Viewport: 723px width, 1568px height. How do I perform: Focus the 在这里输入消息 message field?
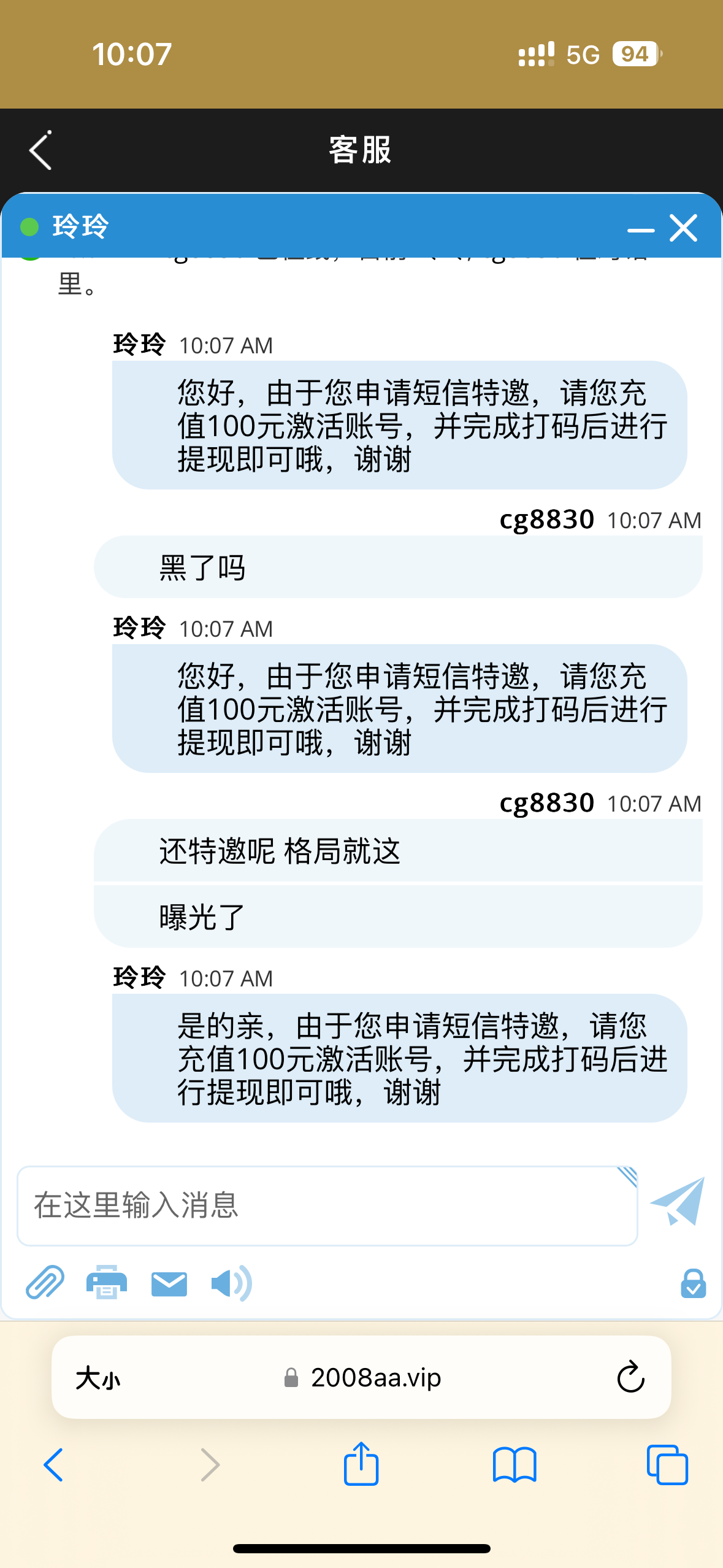(x=327, y=1206)
